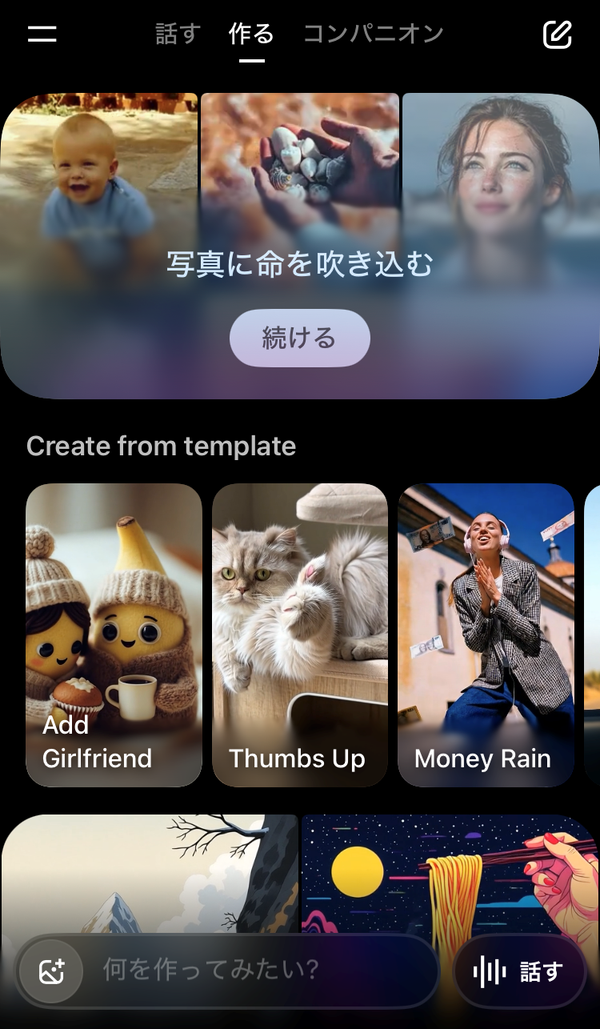
Task: Switch to the 話す tab
Action: 178,33
